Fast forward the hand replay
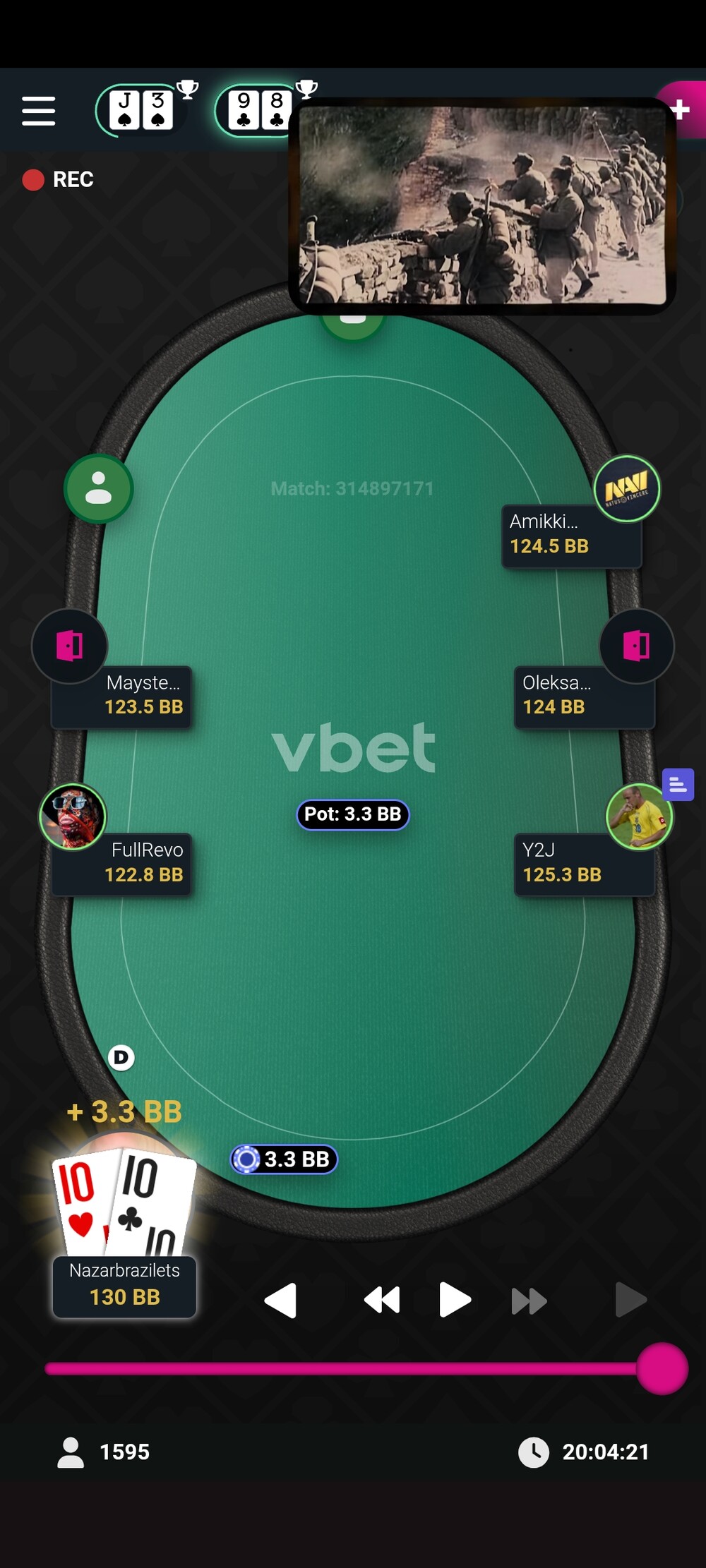Viewport: 706px width, 1568px height. click(x=529, y=1301)
